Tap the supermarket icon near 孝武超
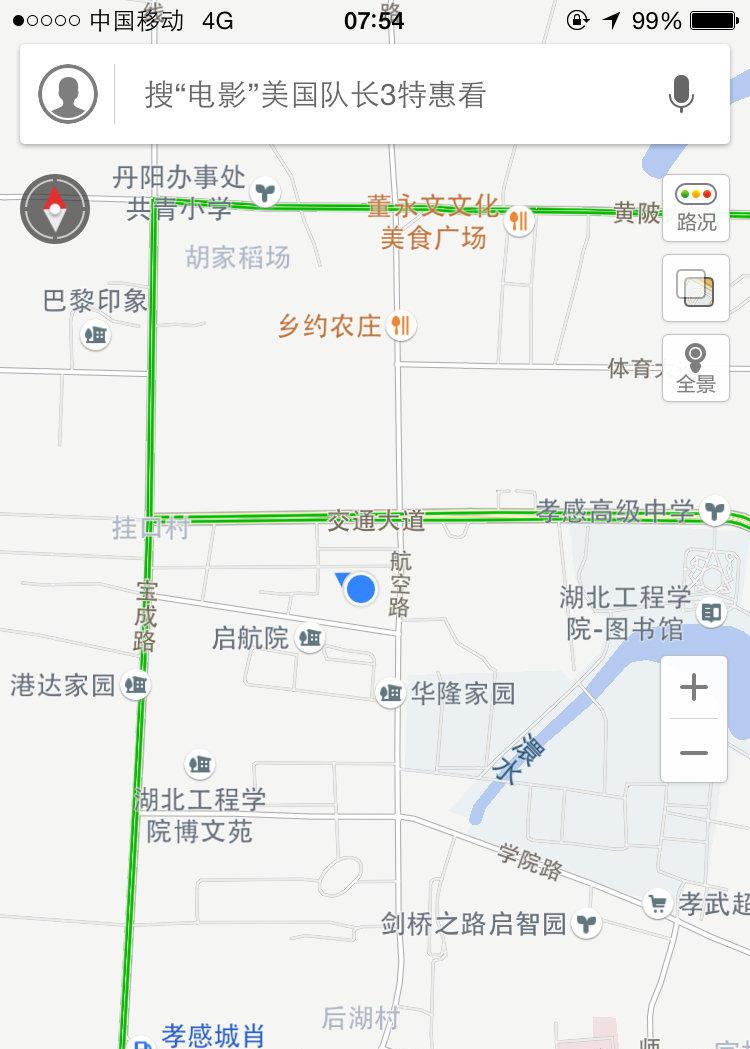This screenshot has height=1049, width=750. pyautogui.click(x=657, y=901)
